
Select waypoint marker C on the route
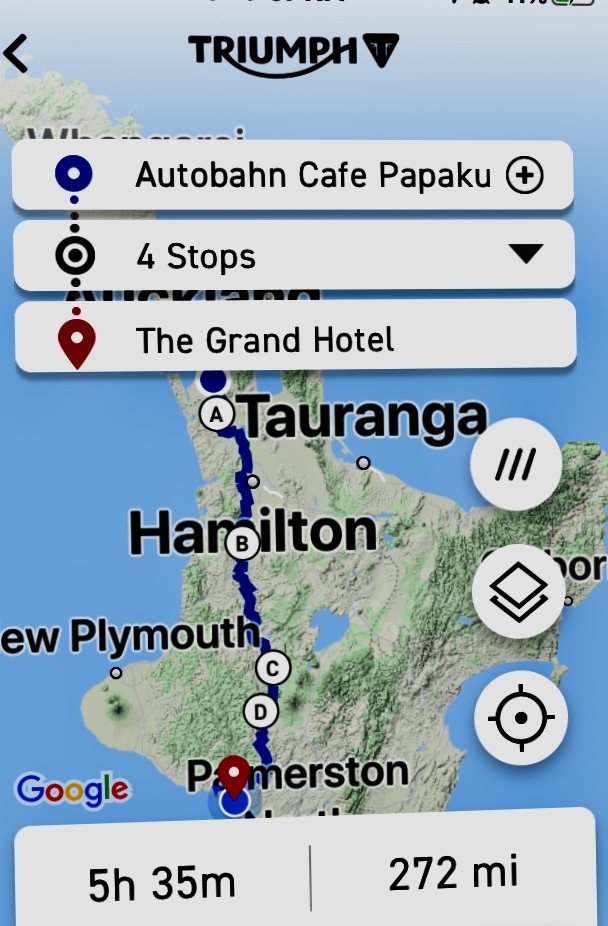click(272, 667)
